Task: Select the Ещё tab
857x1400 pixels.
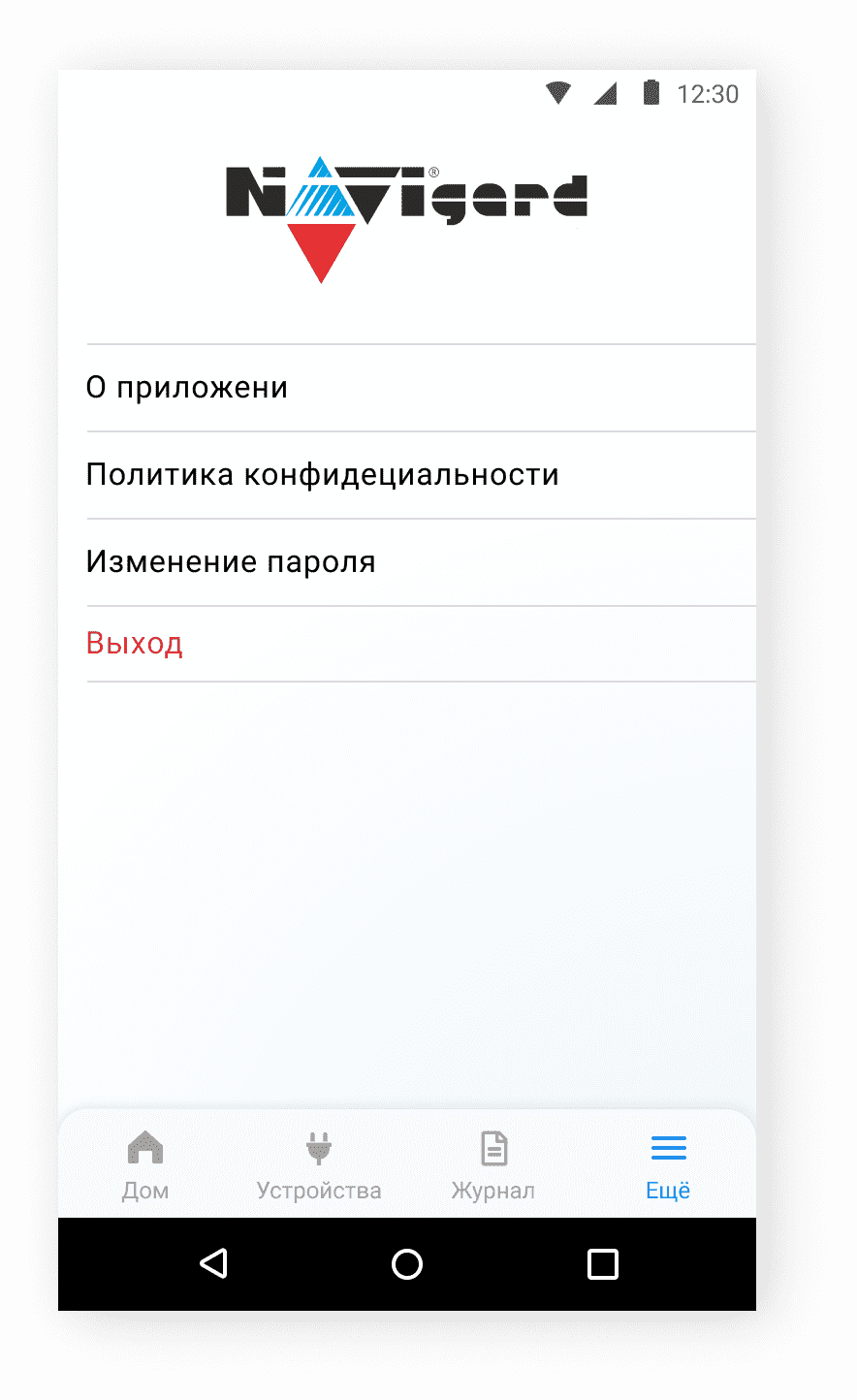Action: 668,1164
